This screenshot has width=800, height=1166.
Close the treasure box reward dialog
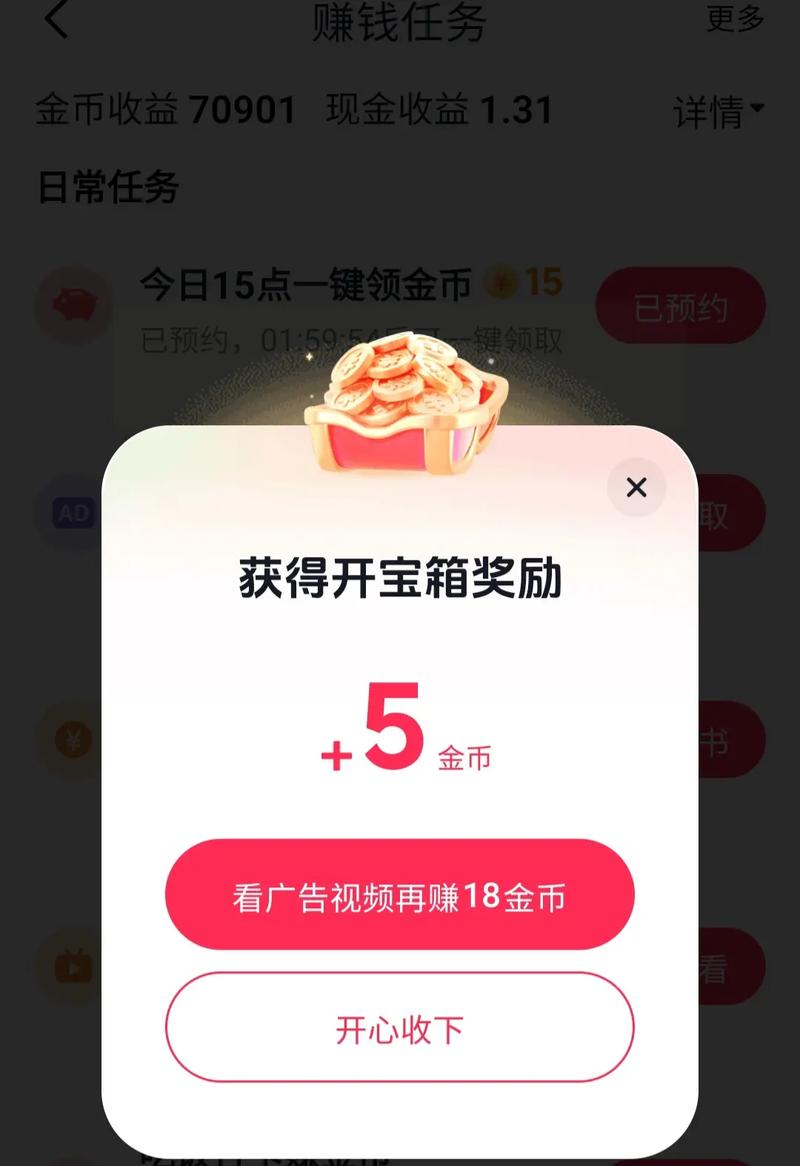636,488
